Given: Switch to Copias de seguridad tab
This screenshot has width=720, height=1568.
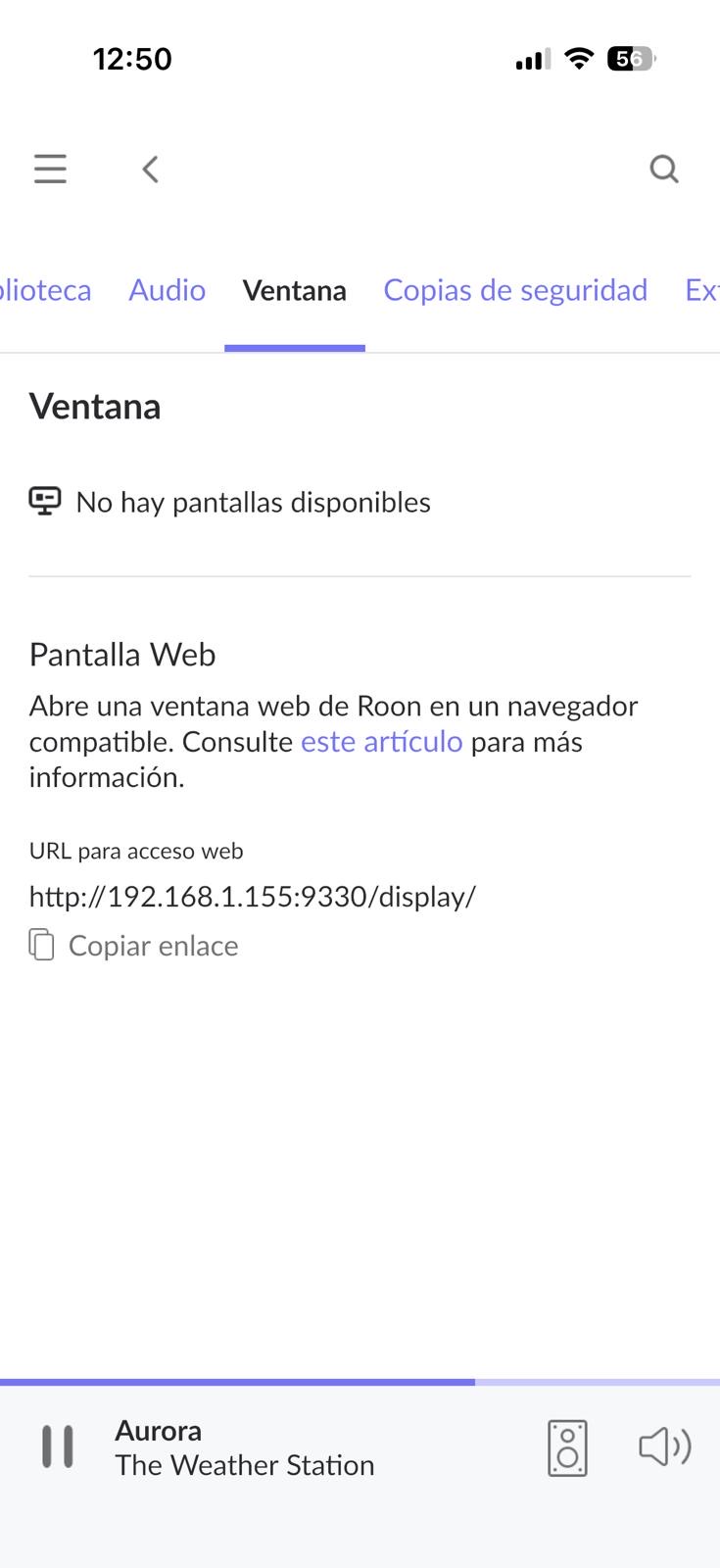Looking at the screenshot, I should (x=515, y=290).
